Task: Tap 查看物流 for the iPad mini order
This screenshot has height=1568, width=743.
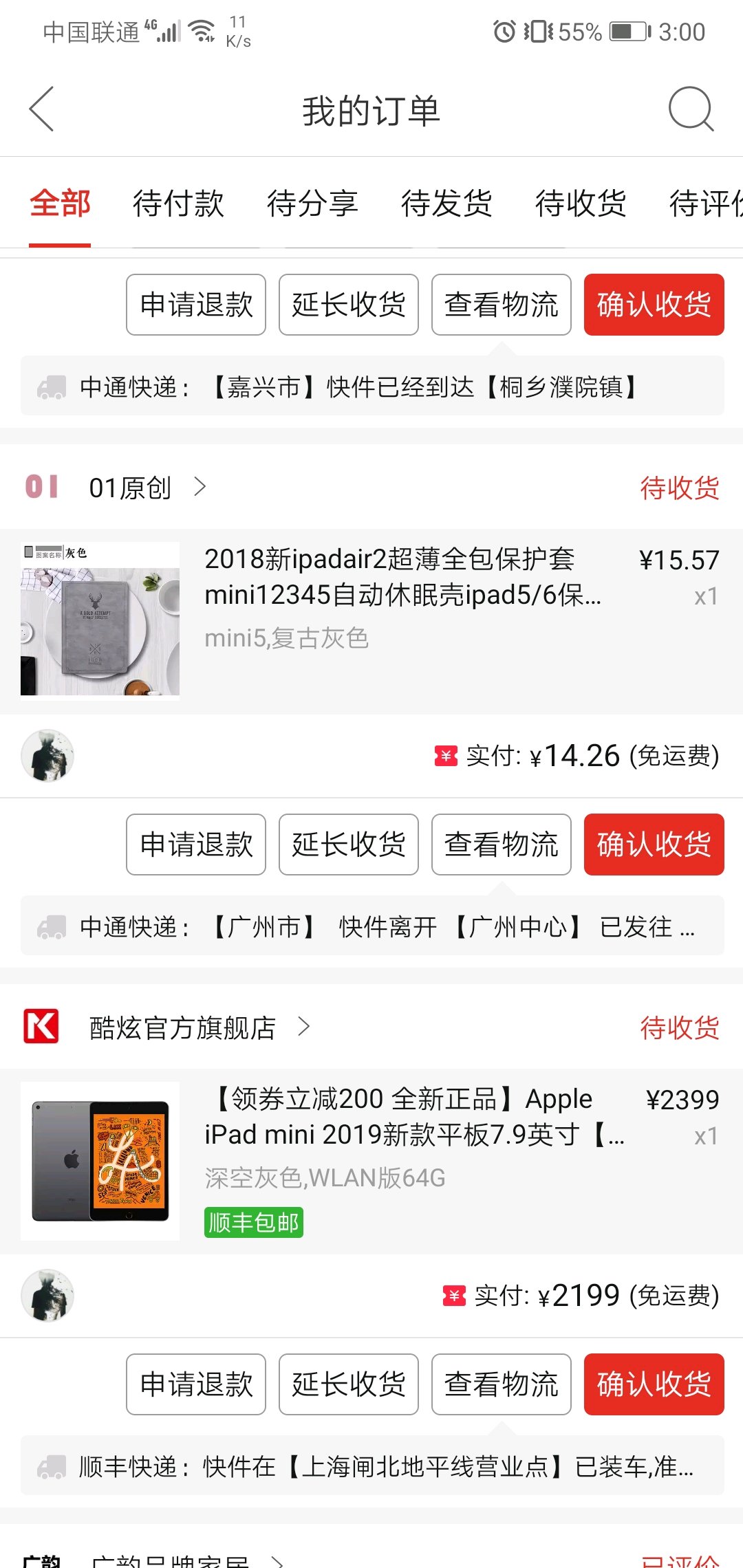Action: tap(502, 1384)
